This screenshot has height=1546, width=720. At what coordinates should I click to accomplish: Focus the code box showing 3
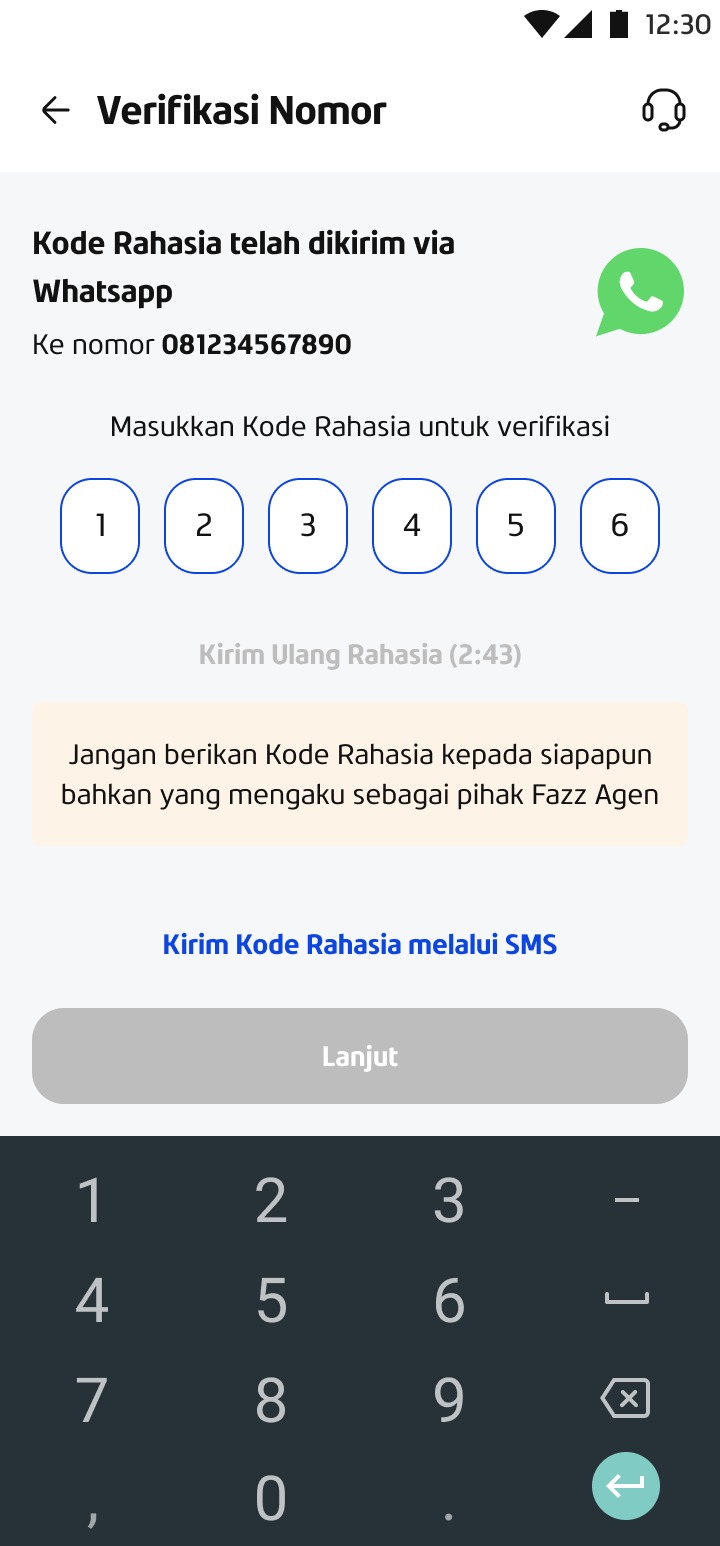(308, 526)
